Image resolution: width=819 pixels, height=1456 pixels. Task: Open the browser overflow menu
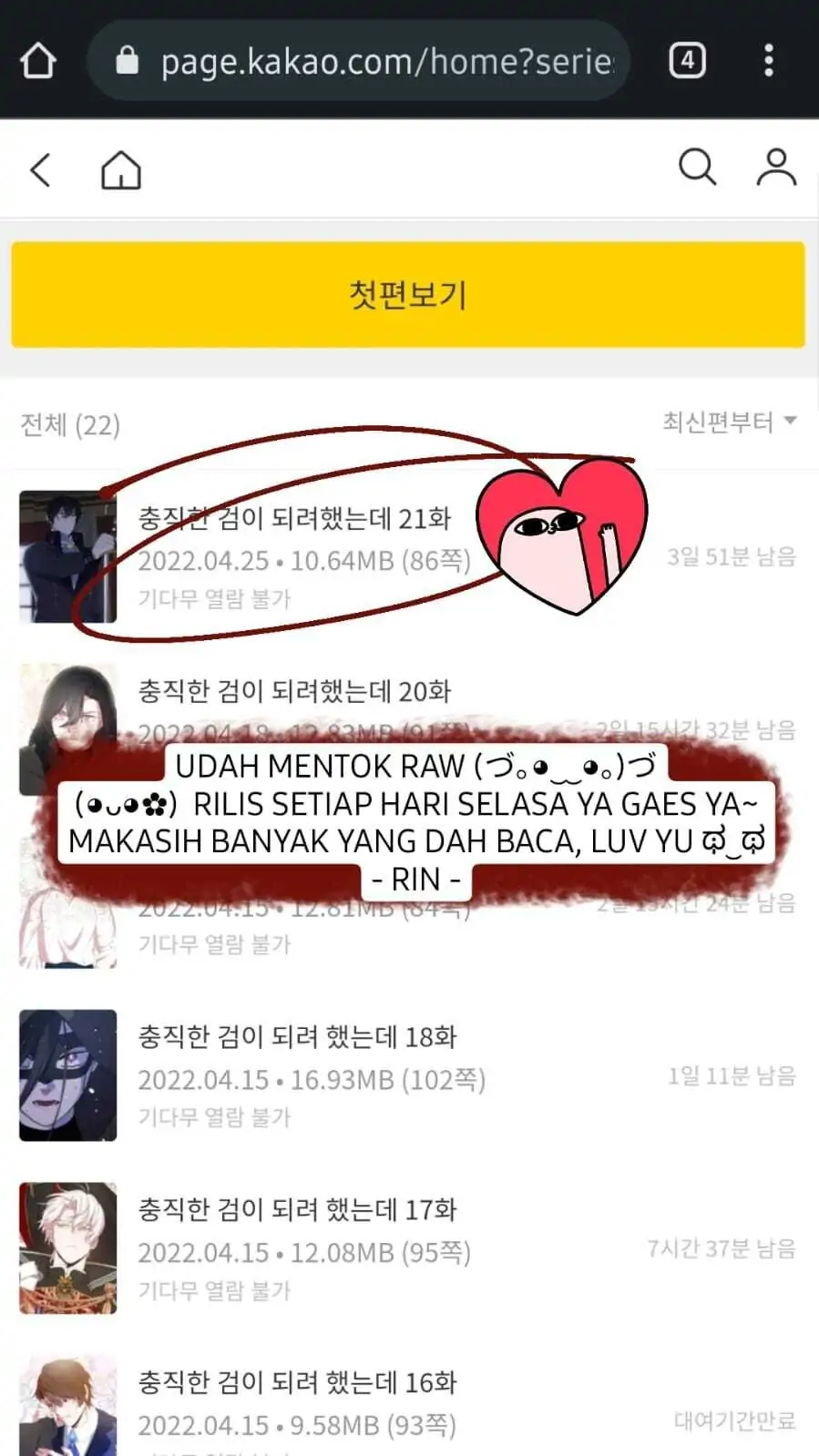769,61
